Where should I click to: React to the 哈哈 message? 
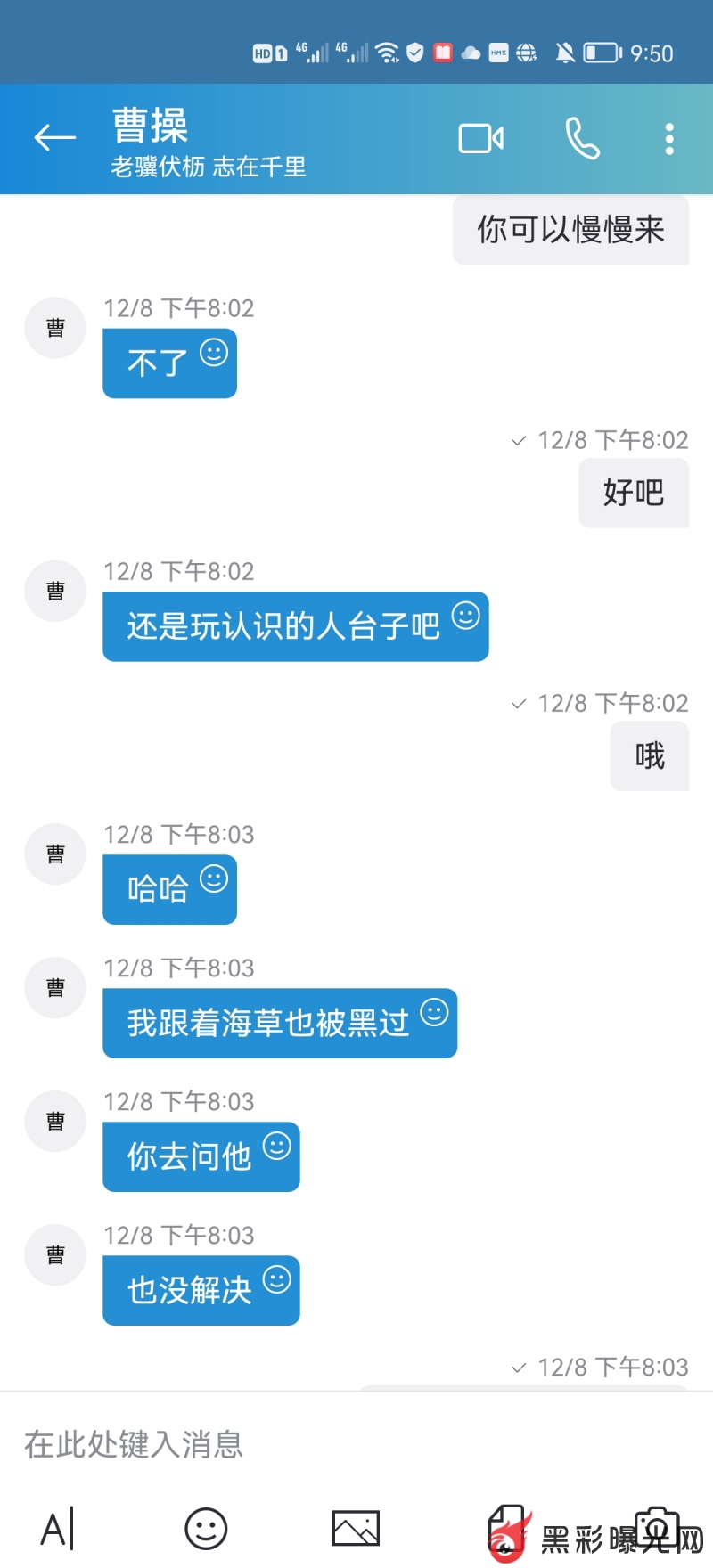coord(214,879)
